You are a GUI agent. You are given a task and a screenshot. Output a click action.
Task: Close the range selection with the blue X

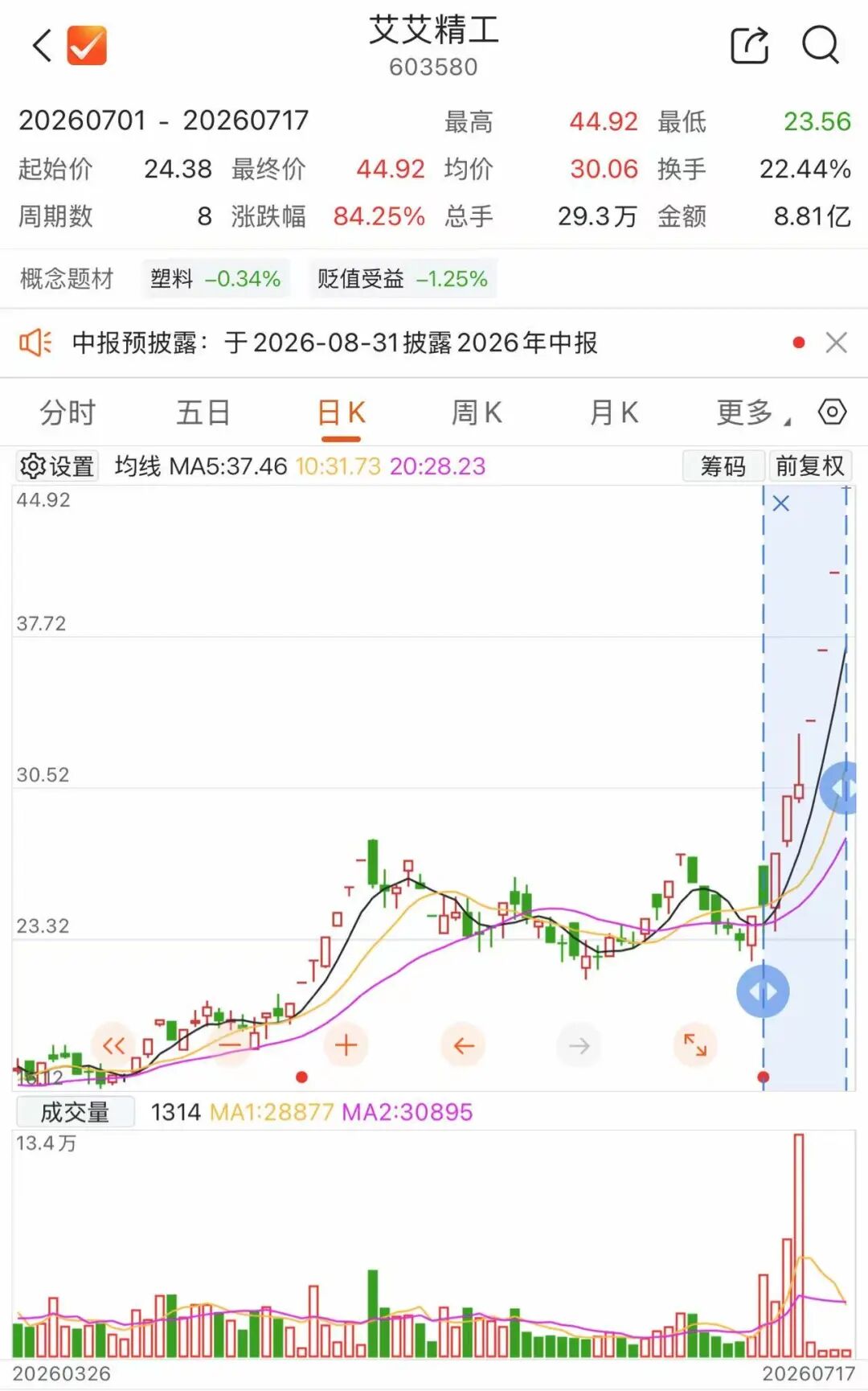tap(780, 504)
